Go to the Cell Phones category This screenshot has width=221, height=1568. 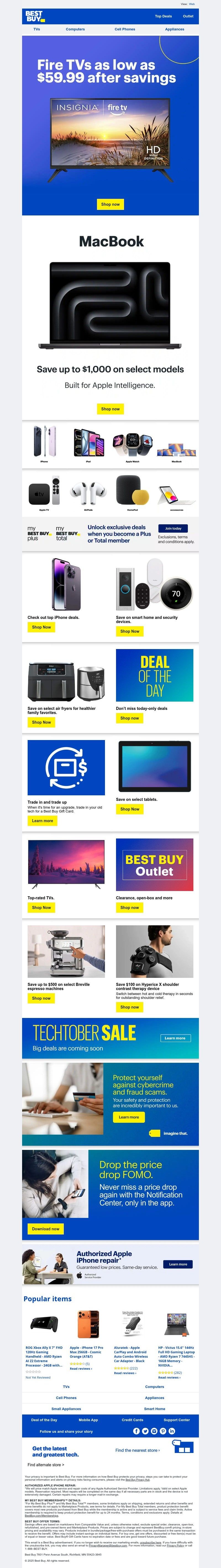tap(125, 29)
